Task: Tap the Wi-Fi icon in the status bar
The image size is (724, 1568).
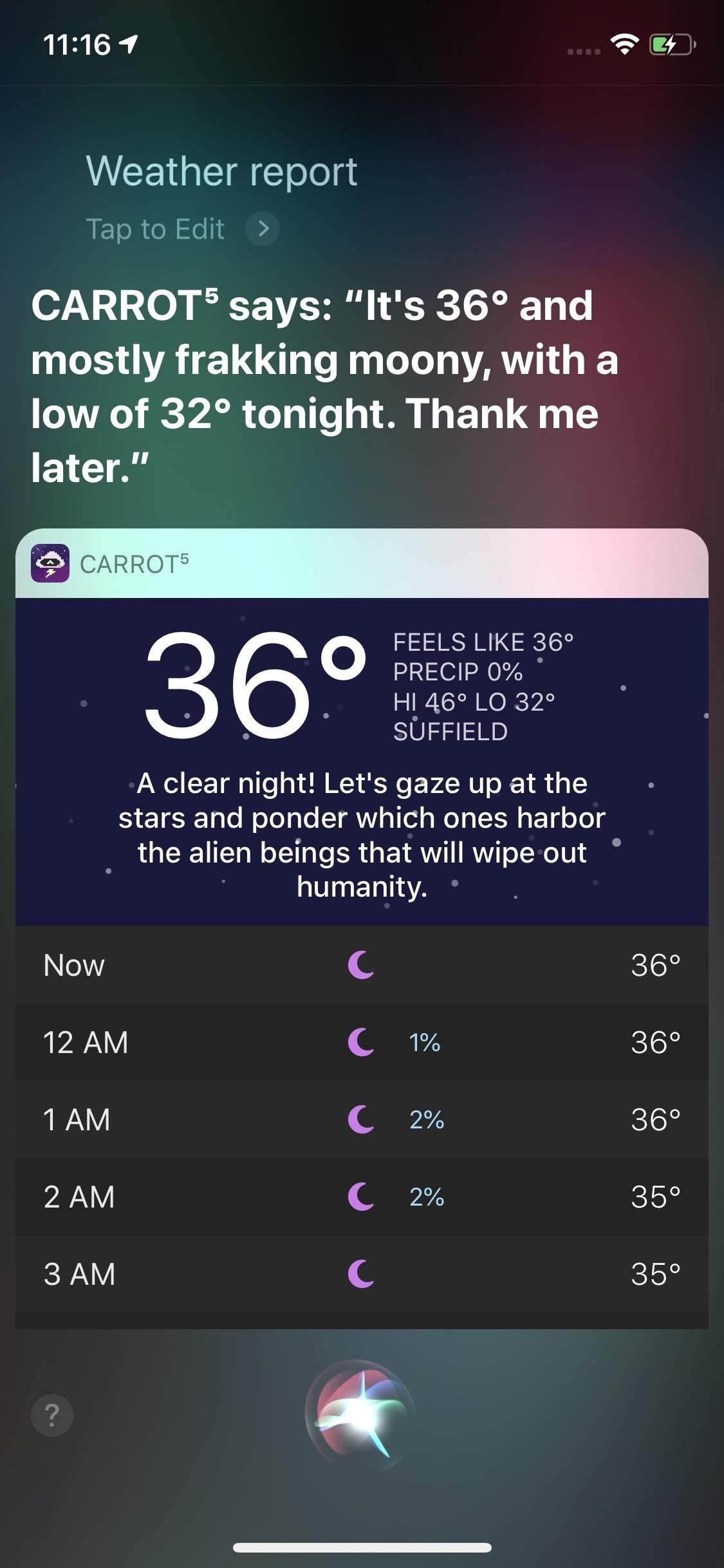Action: [x=623, y=45]
